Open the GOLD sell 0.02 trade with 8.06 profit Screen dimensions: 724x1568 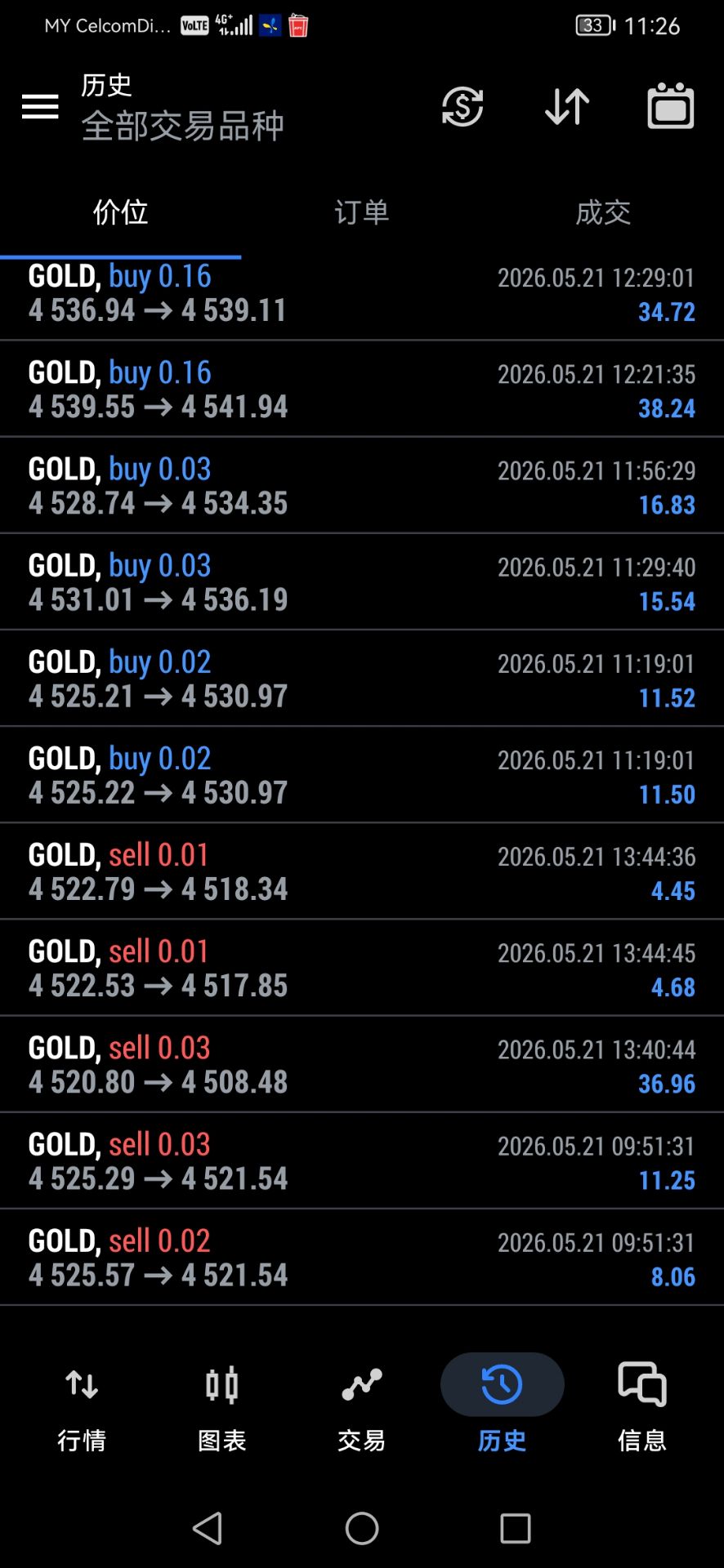[x=362, y=1257]
